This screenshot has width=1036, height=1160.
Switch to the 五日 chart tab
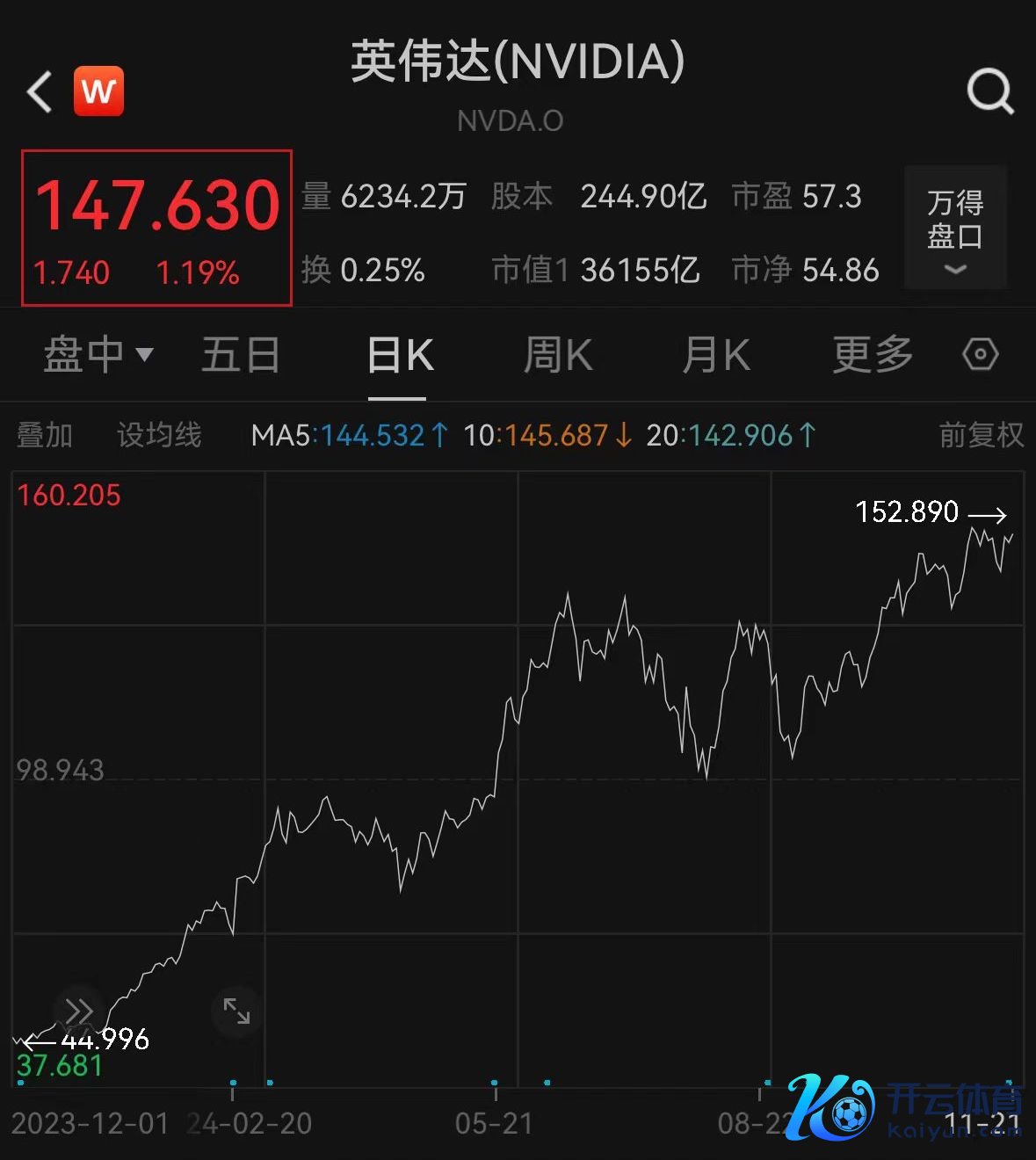[241, 355]
